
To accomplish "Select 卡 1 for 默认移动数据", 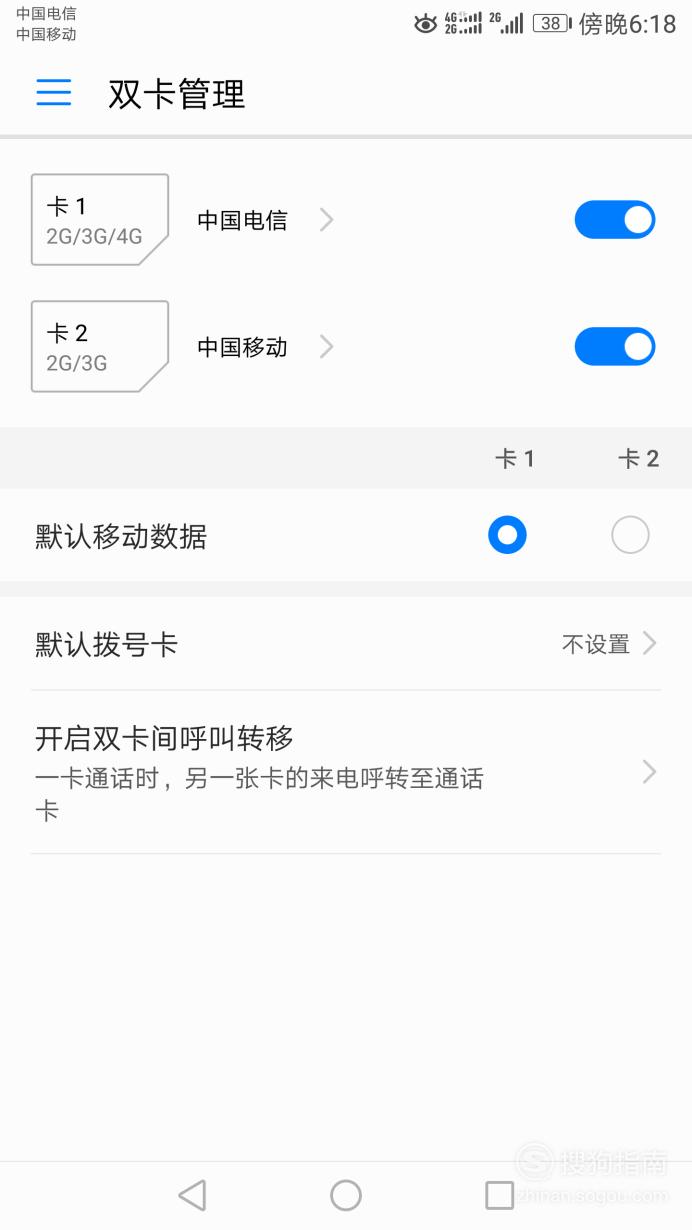I will pos(507,536).
